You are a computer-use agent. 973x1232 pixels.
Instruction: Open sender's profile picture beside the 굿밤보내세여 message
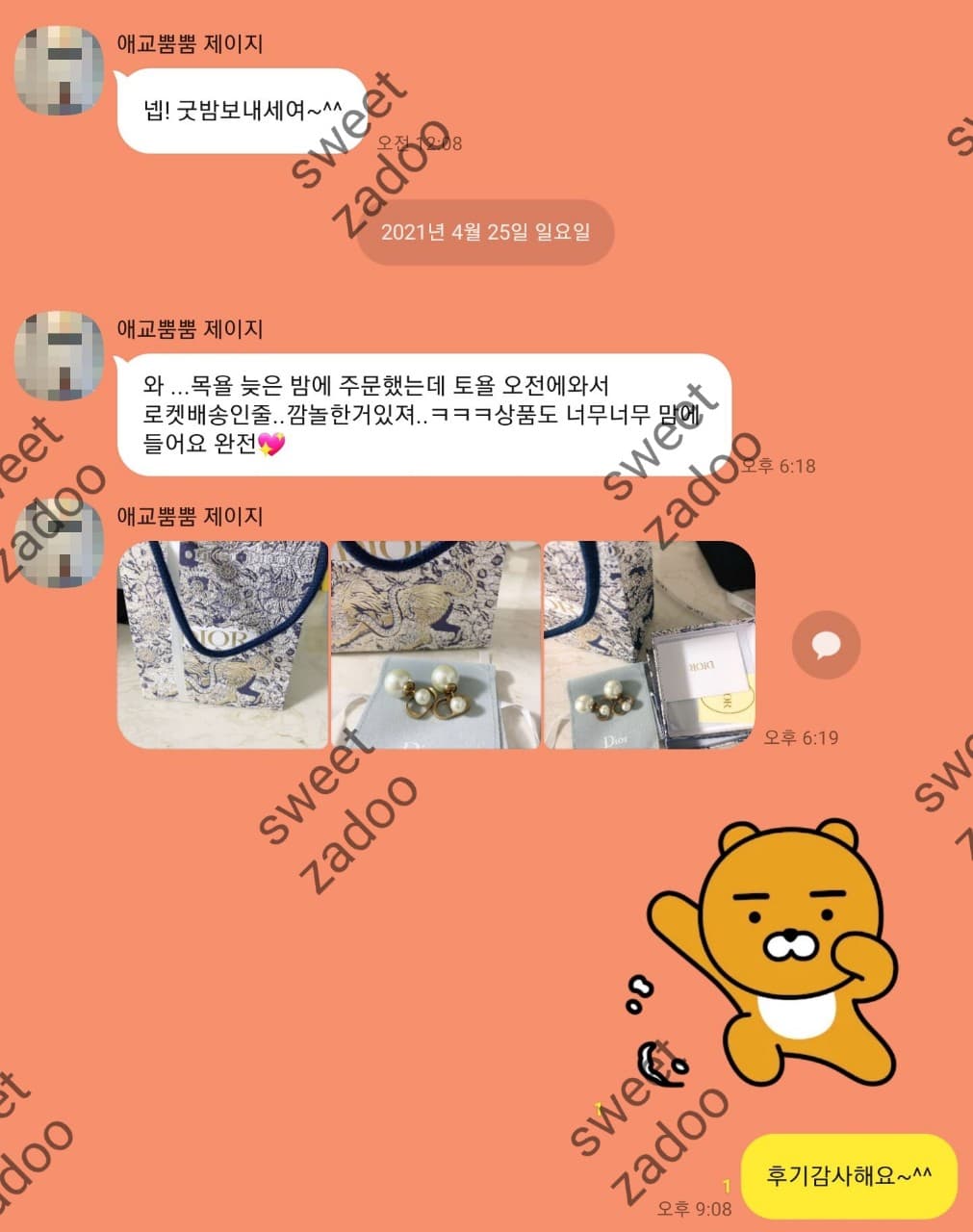coord(59,70)
